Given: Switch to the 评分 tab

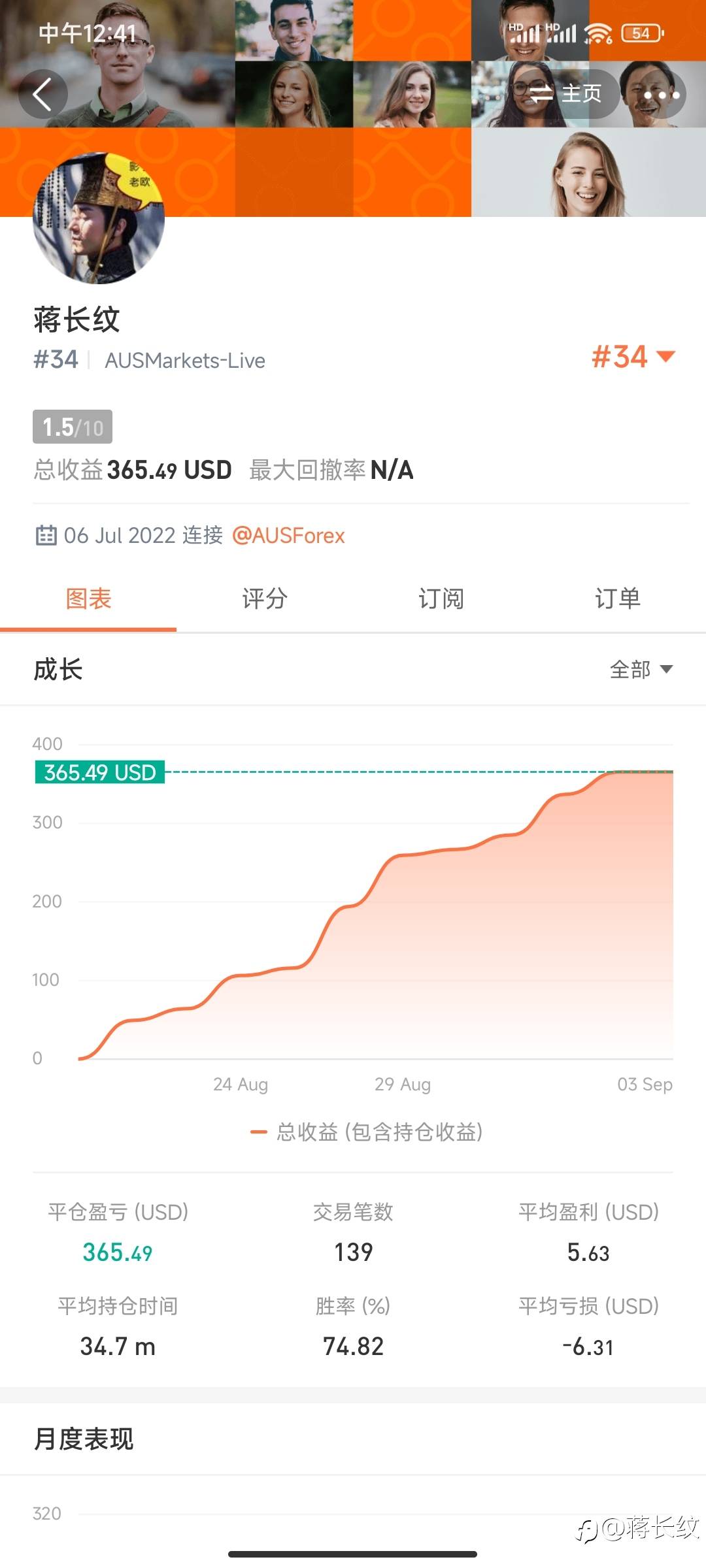Looking at the screenshot, I should (x=265, y=598).
